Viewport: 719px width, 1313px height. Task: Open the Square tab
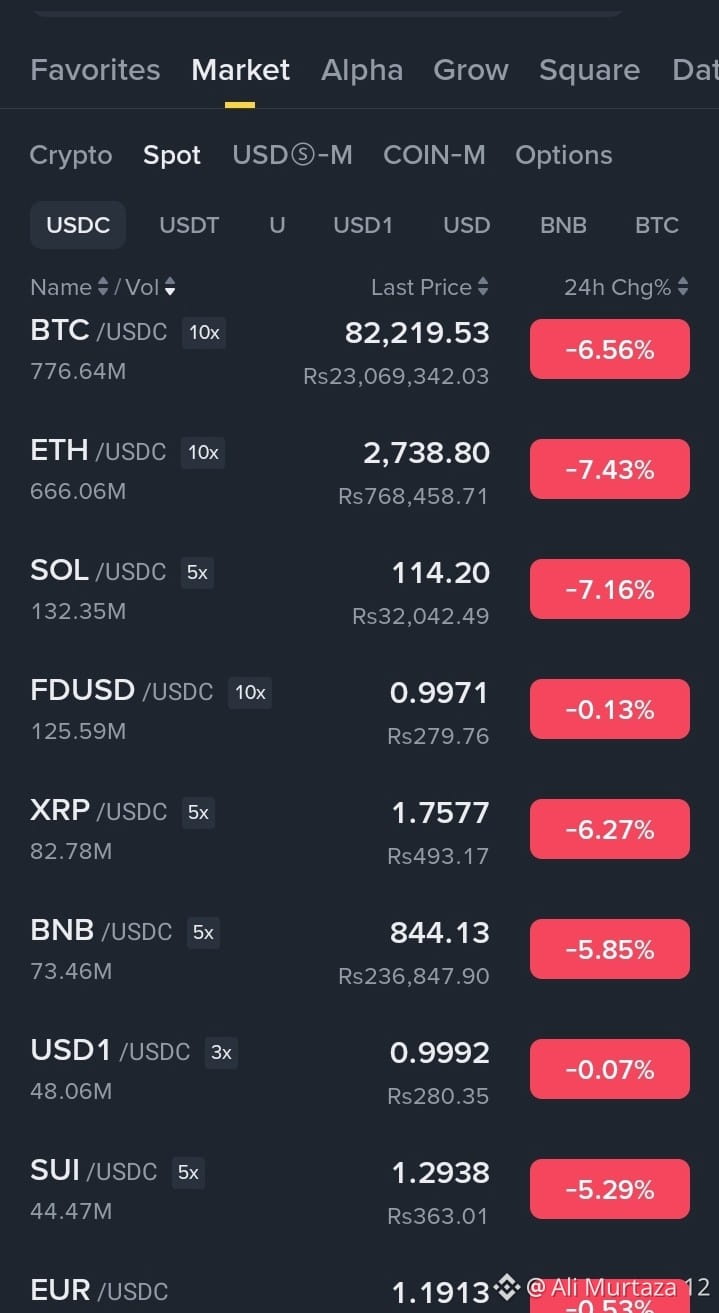tap(589, 70)
